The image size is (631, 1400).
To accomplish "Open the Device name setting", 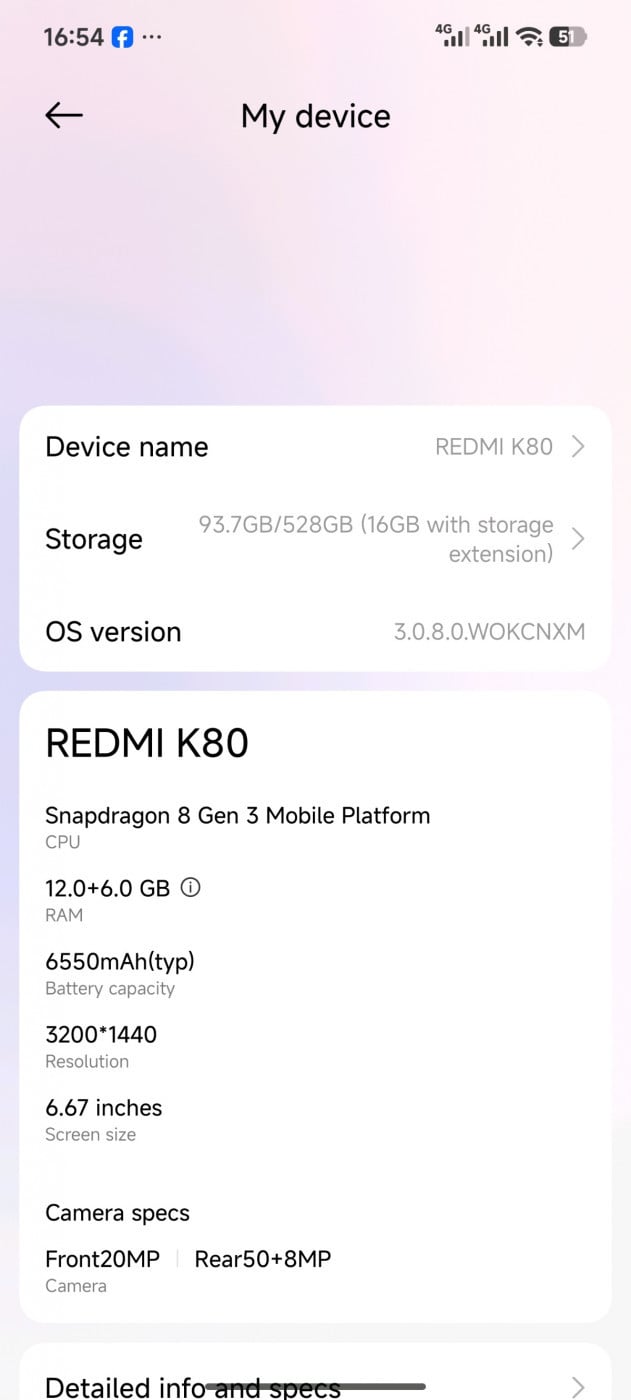I will pos(315,447).
